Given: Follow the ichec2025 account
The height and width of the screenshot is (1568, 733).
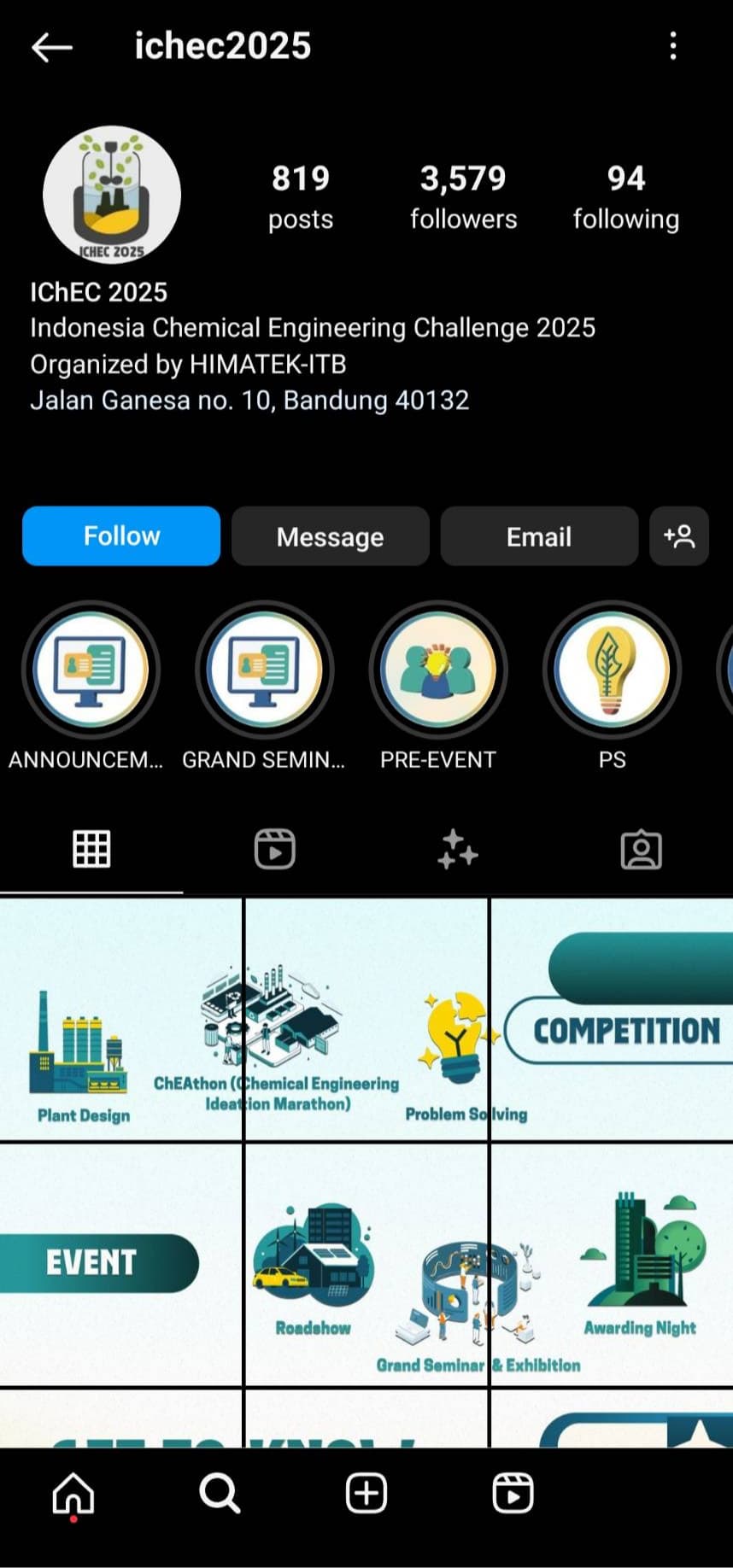Looking at the screenshot, I should click(x=121, y=536).
